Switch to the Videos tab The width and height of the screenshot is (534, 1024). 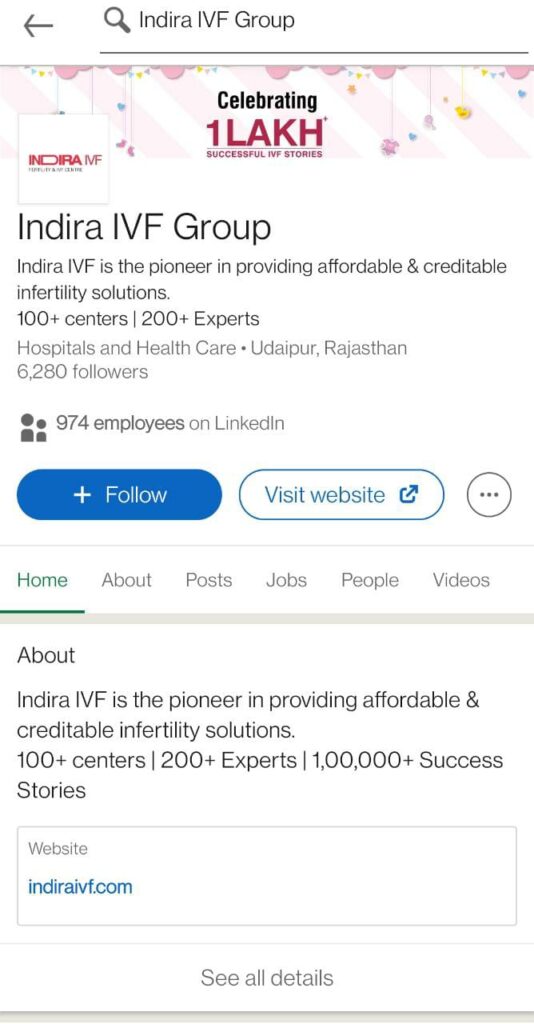(x=461, y=580)
